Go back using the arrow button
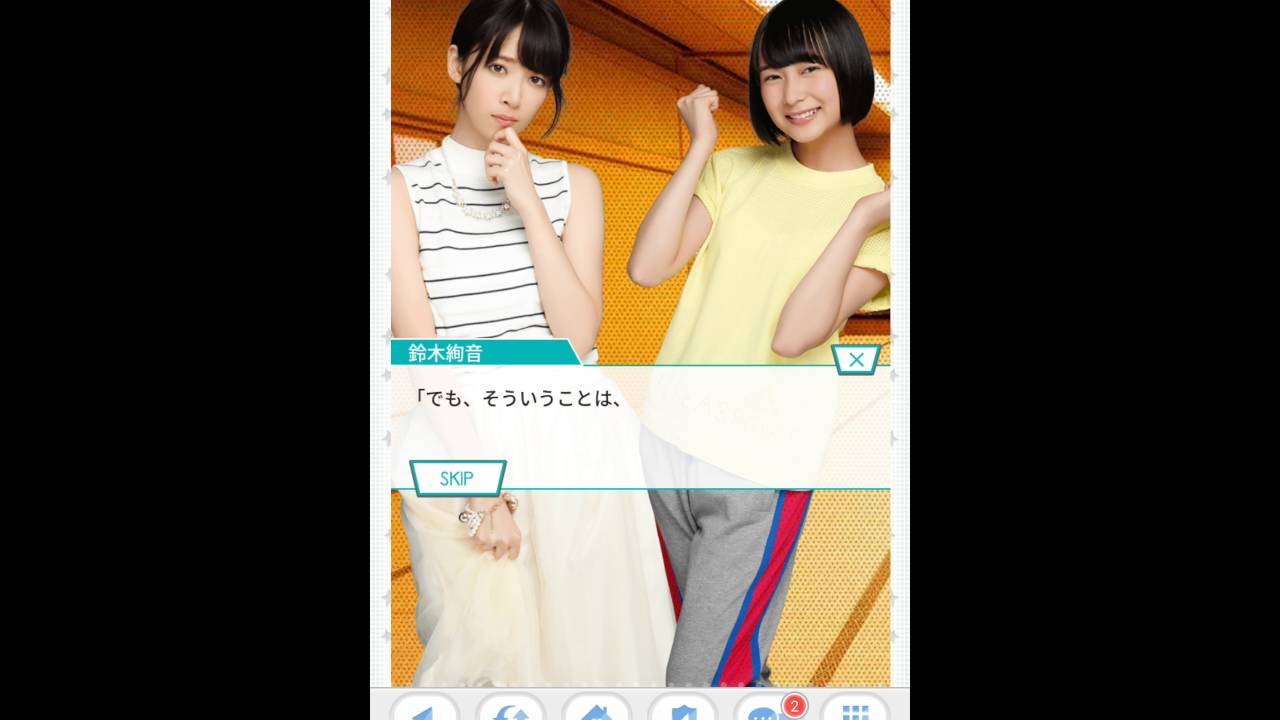Image resolution: width=1280 pixels, height=720 pixels. tap(424, 709)
